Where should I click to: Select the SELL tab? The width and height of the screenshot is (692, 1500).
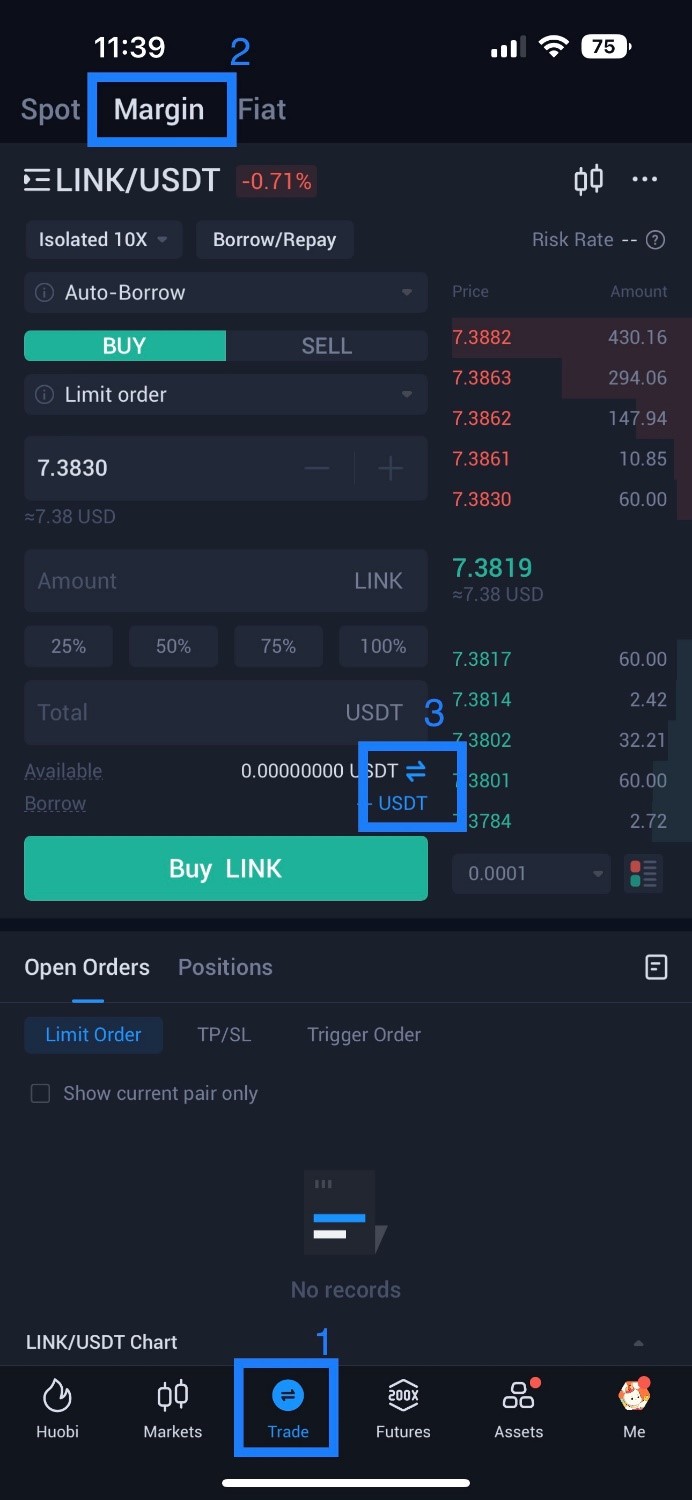327,346
